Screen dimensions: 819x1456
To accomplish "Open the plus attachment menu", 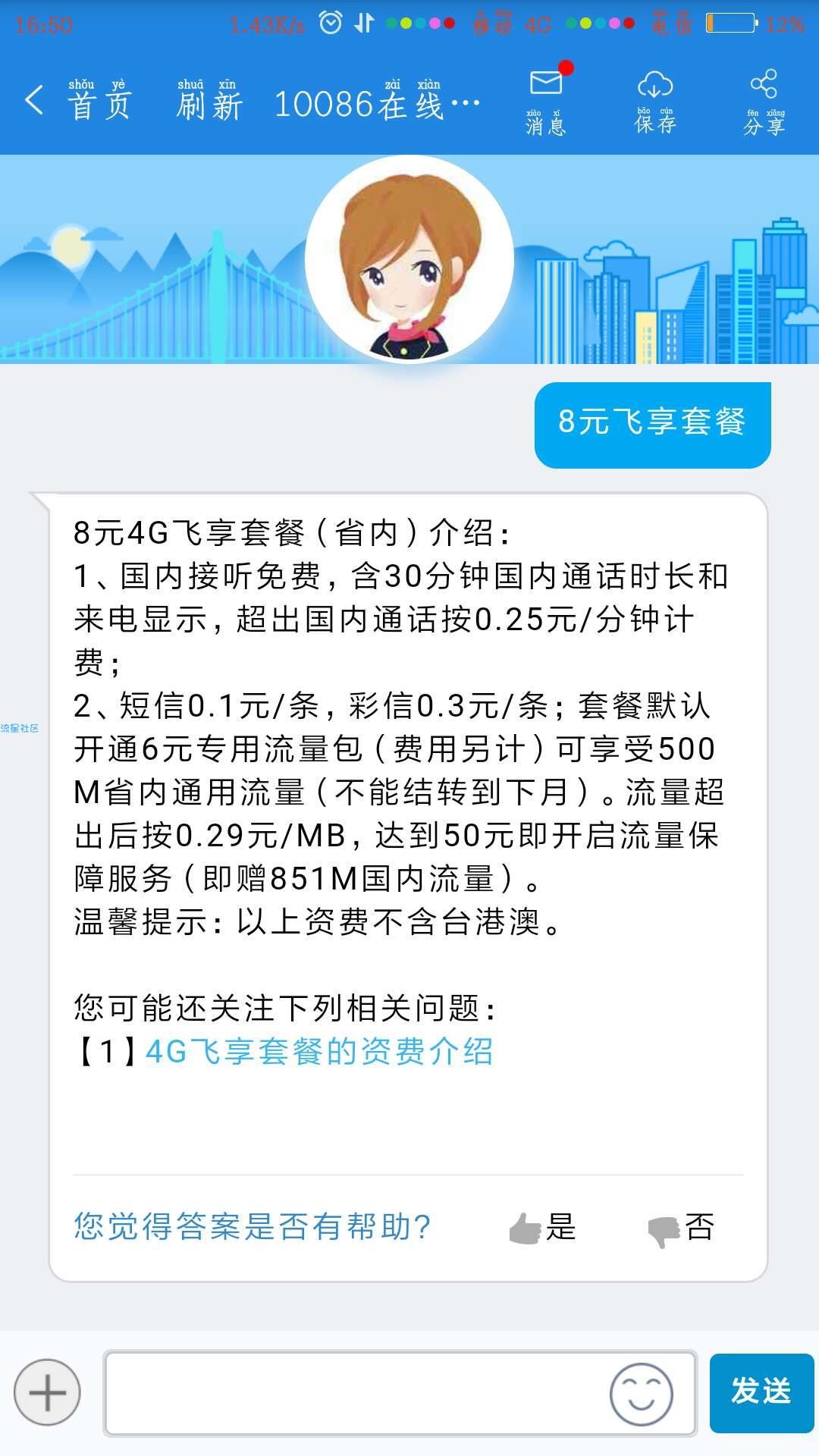I will click(47, 1393).
